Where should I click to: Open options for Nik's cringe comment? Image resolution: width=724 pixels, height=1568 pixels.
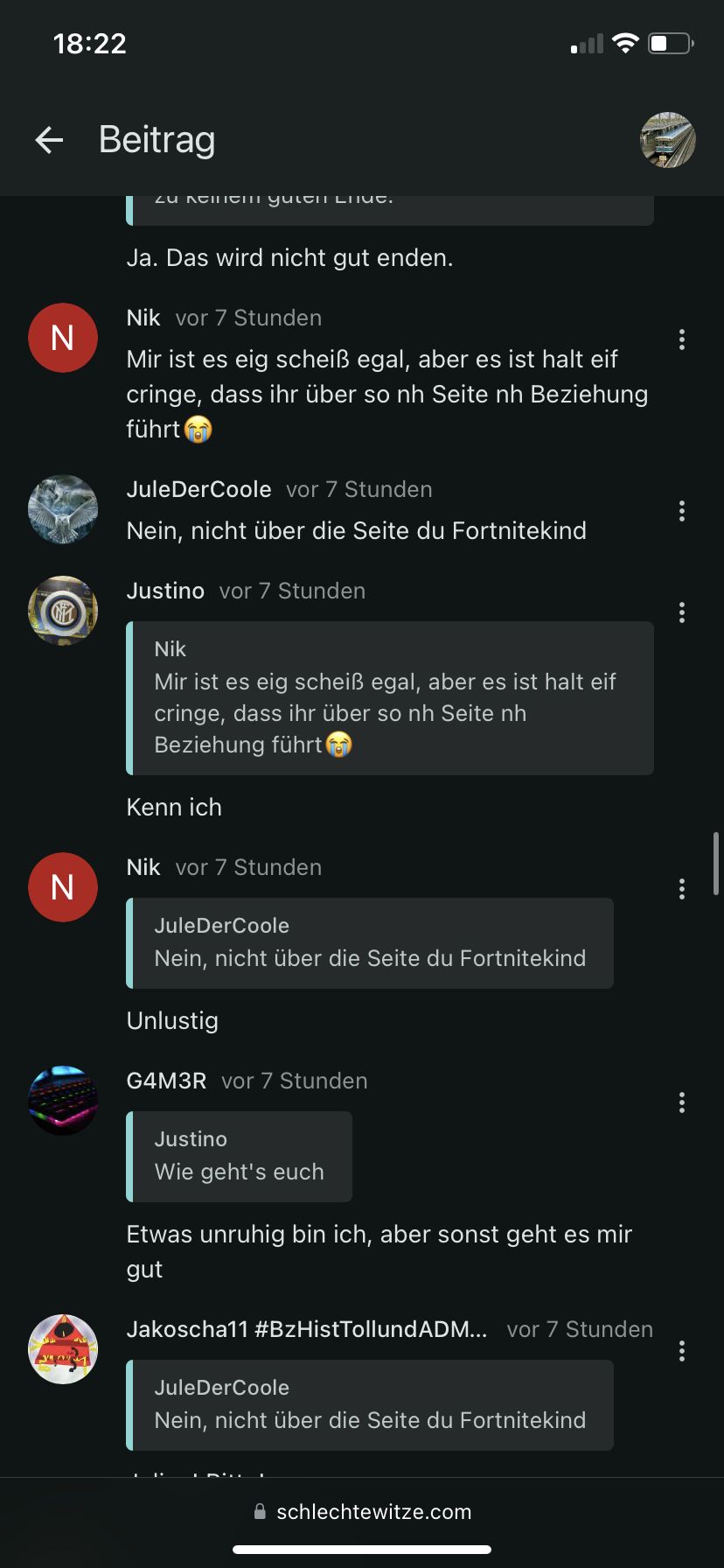(682, 339)
